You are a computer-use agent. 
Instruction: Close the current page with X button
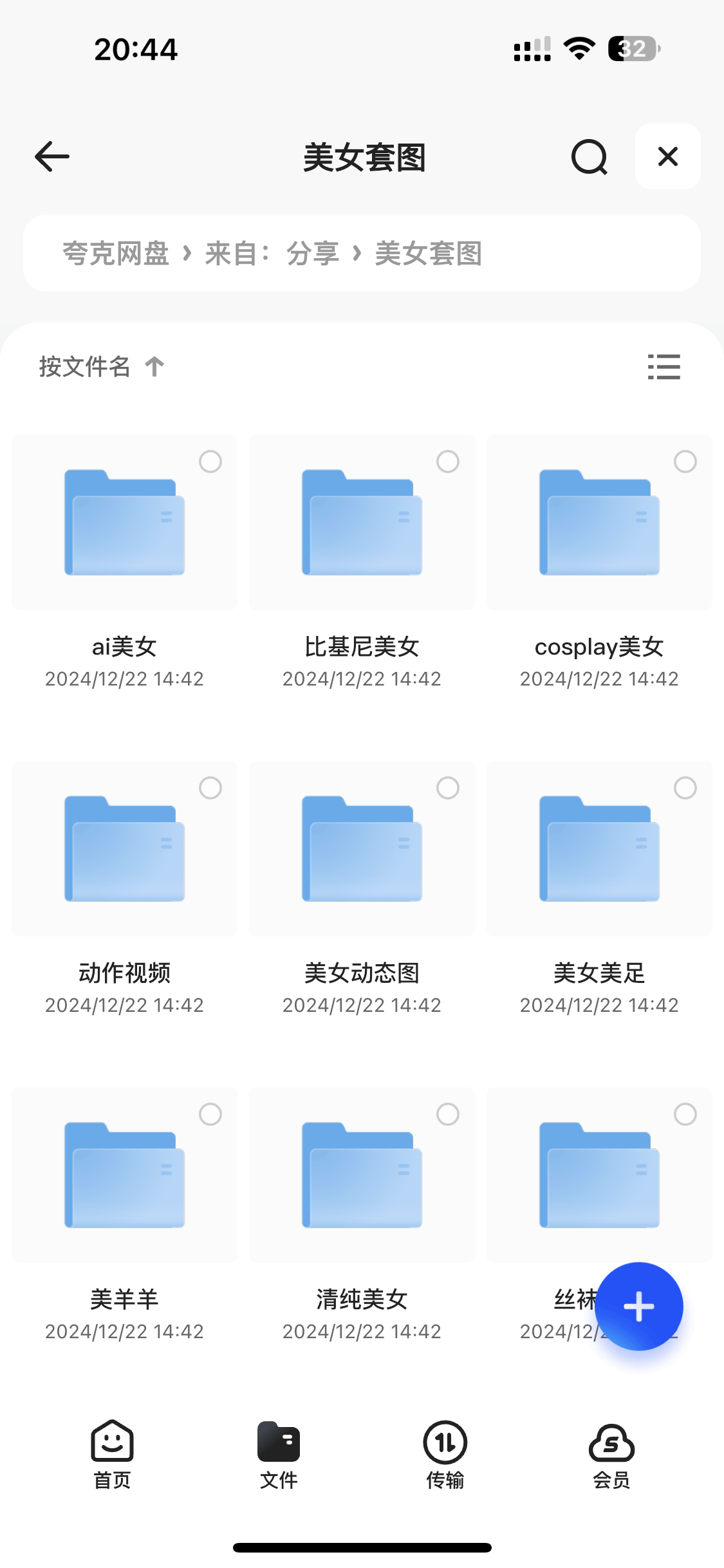click(667, 156)
